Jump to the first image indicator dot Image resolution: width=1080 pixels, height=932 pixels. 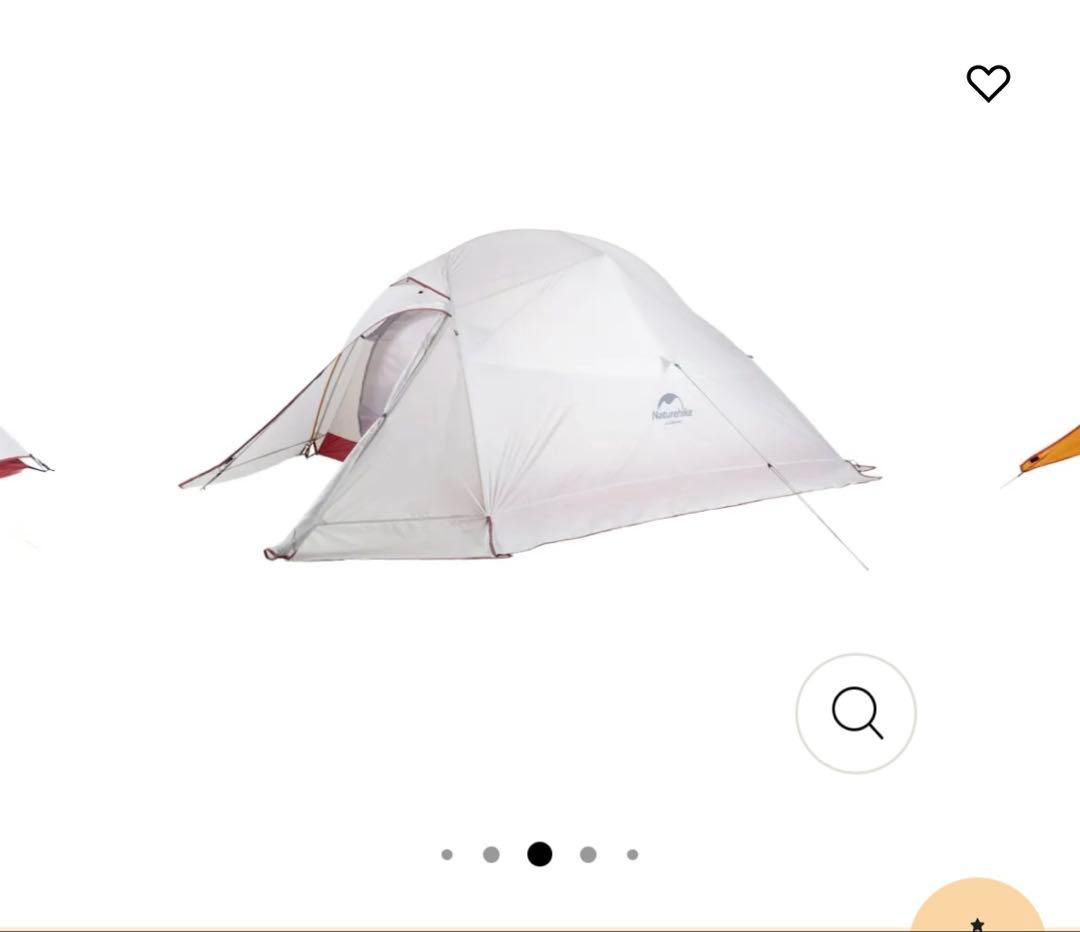pos(447,855)
